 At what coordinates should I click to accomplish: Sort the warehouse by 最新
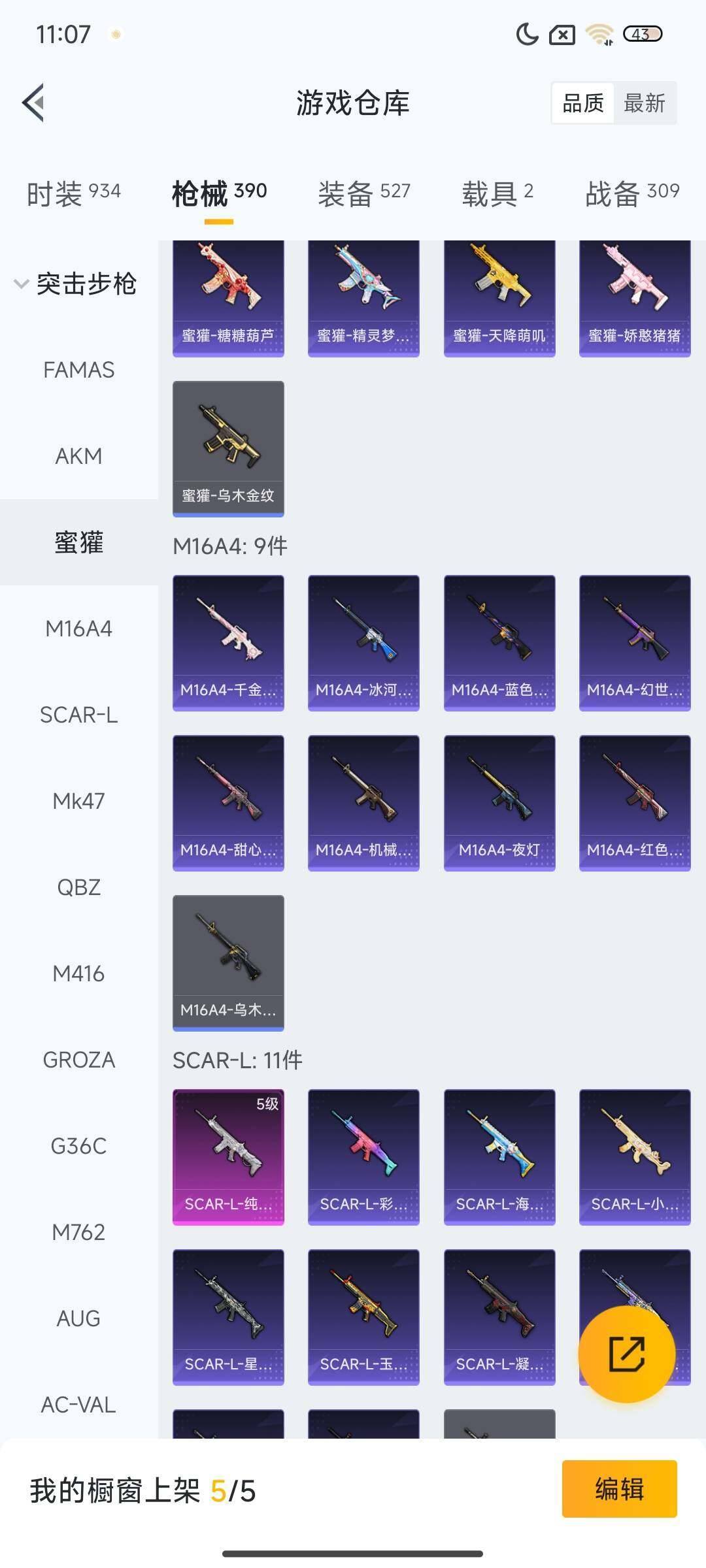644,103
